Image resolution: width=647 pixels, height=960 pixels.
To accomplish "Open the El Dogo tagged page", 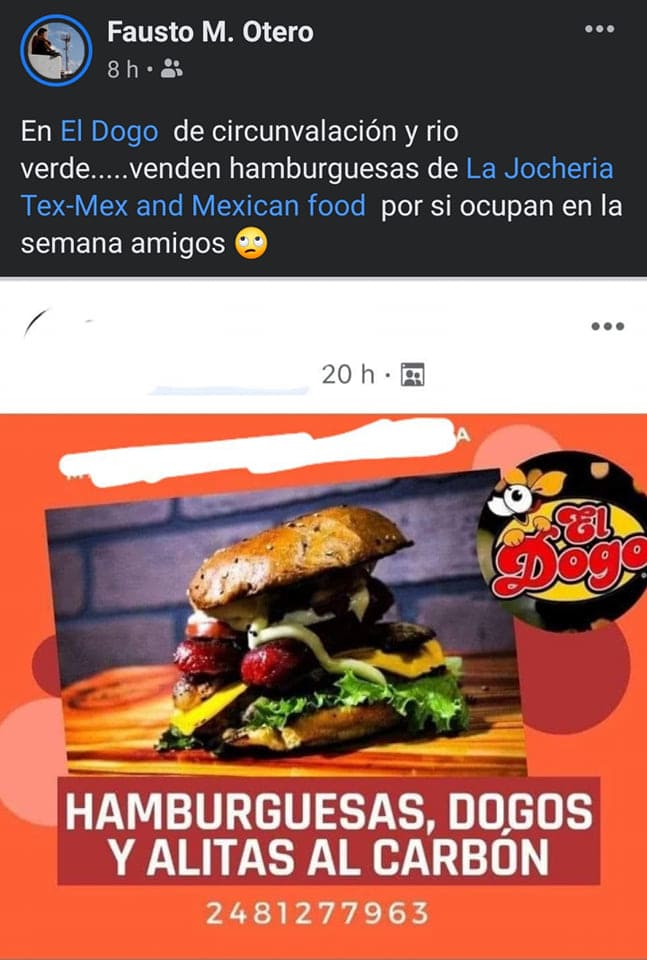I will (109, 133).
